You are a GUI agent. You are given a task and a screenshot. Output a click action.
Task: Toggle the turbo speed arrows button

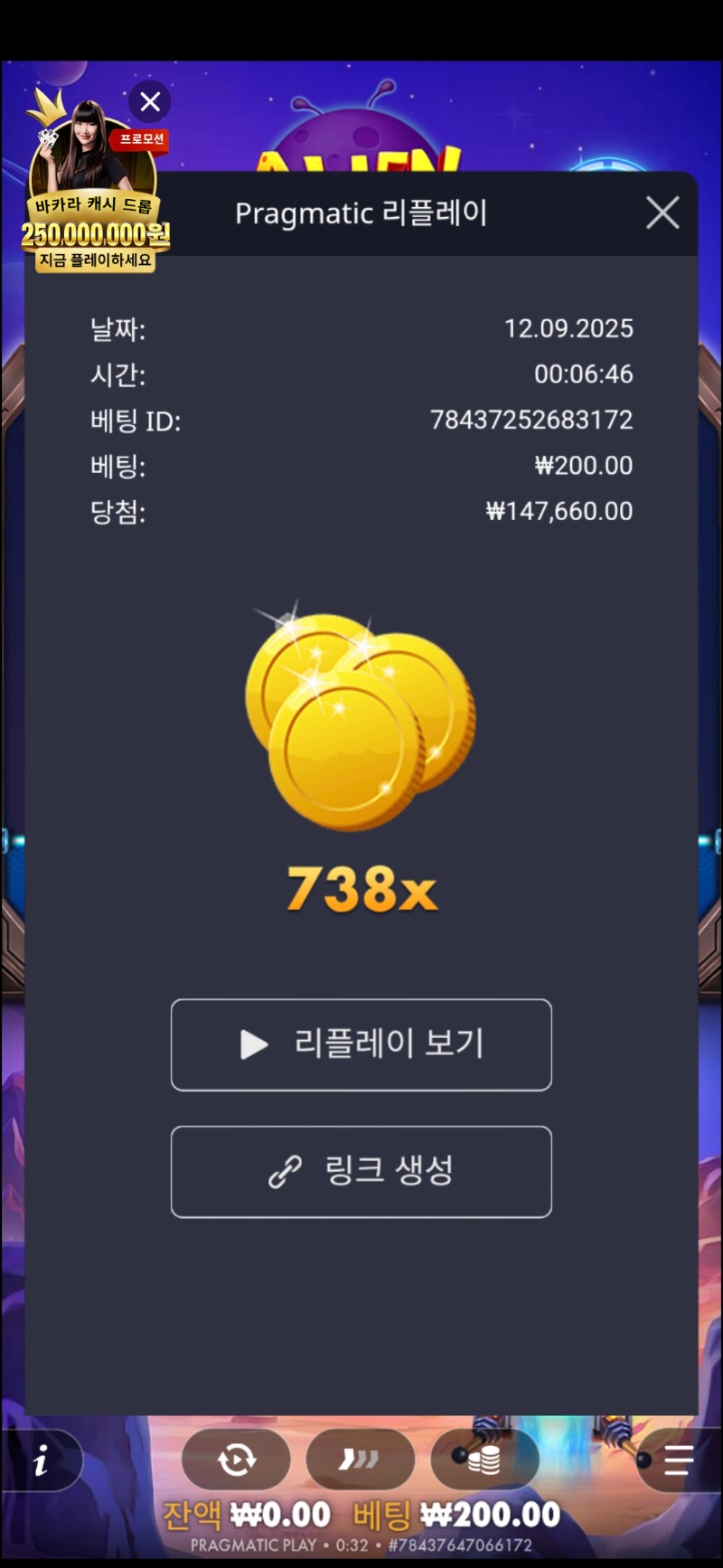pyautogui.click(x=360, y=1459)
